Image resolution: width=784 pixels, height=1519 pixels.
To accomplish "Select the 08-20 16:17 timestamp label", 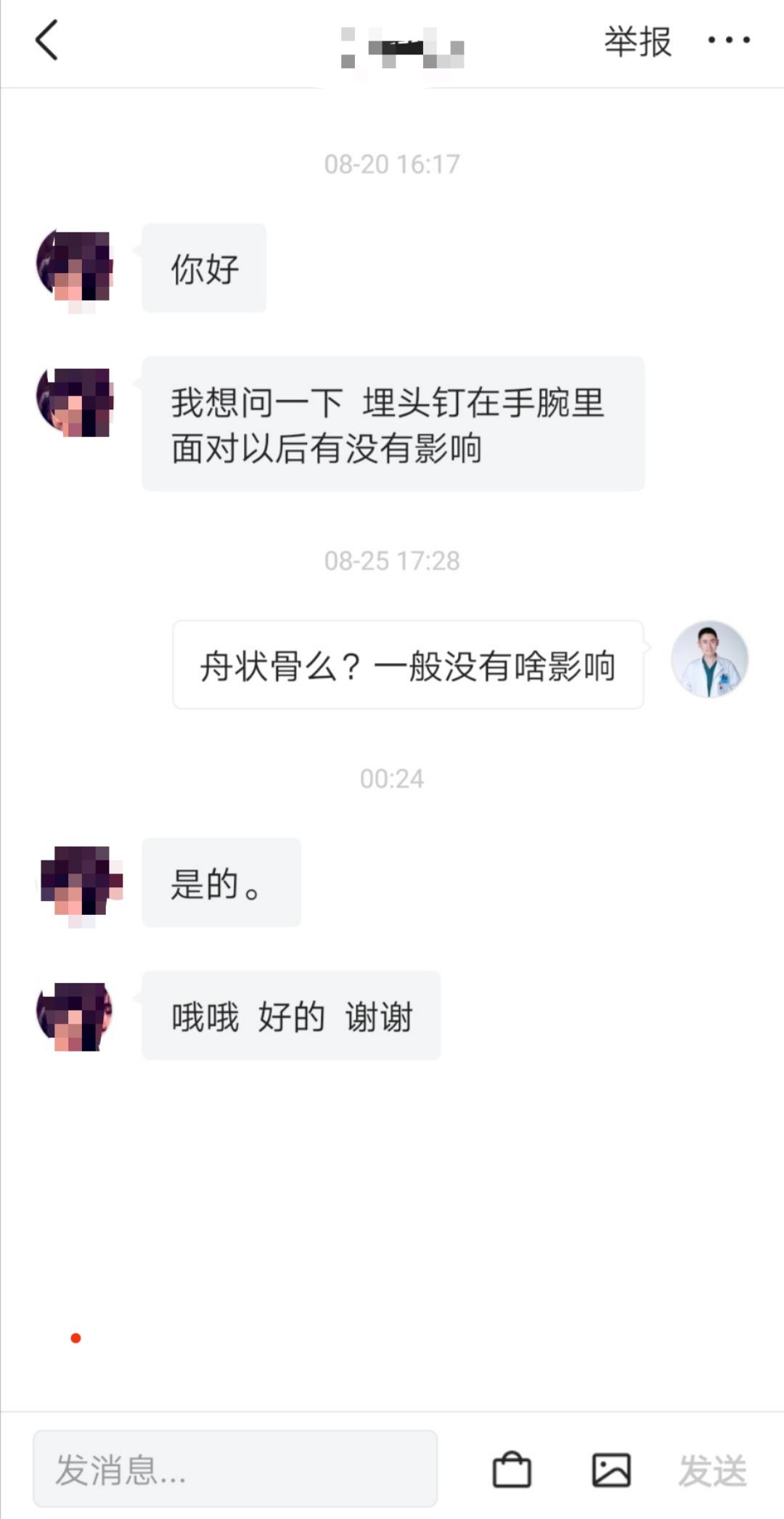I will click(392, 163).
